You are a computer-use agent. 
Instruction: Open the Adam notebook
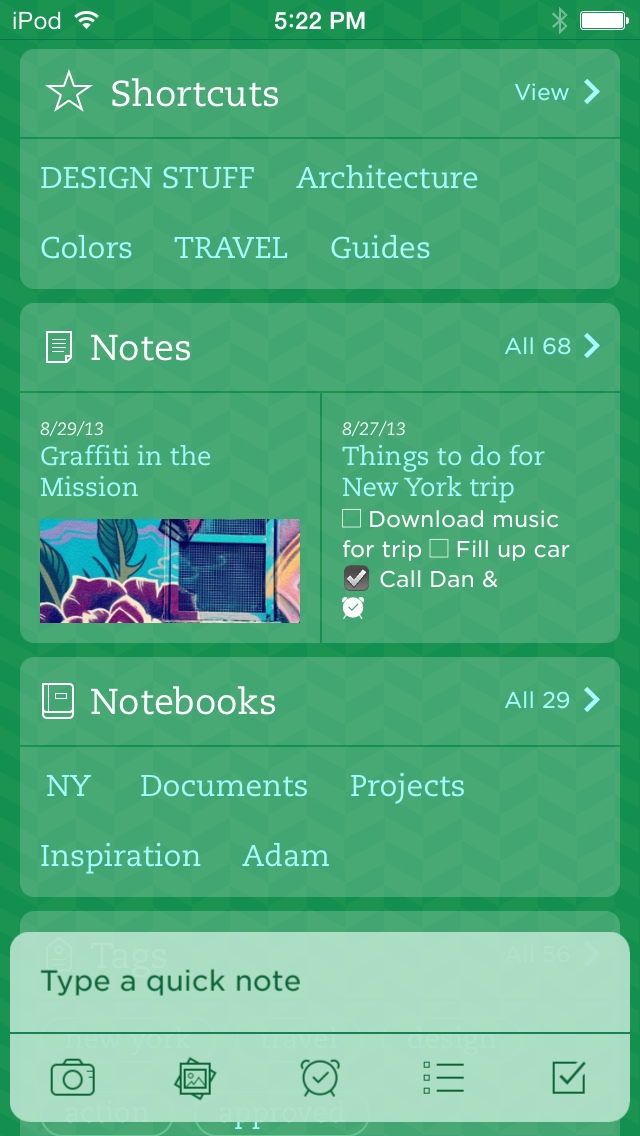click(286, 856)
